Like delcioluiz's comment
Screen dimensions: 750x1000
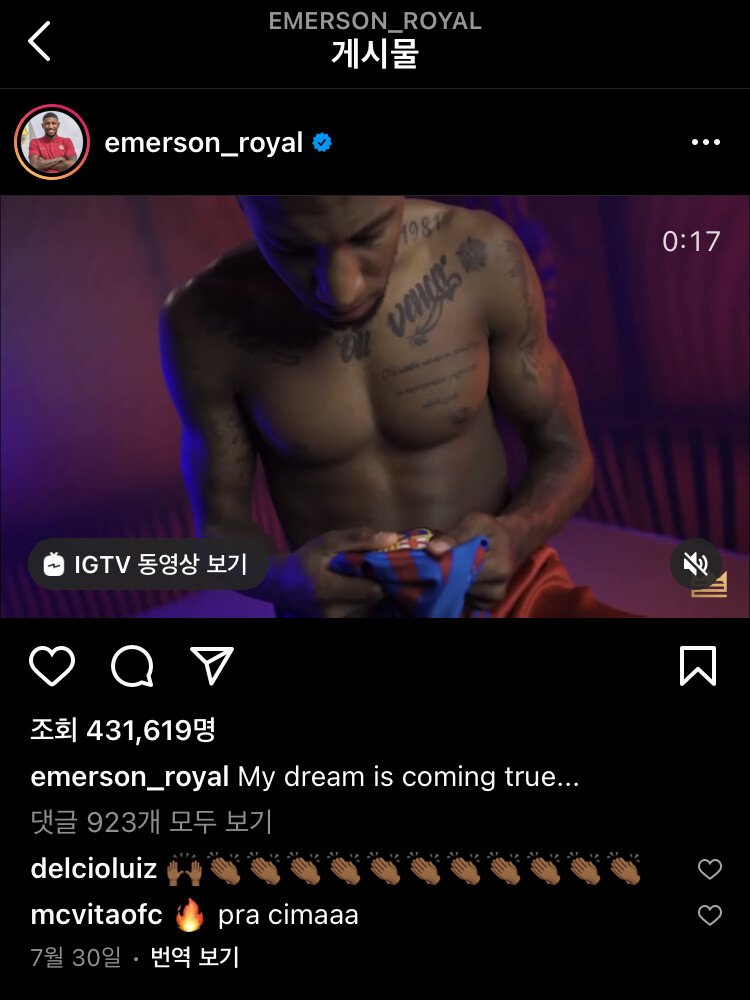coord(709,870)
